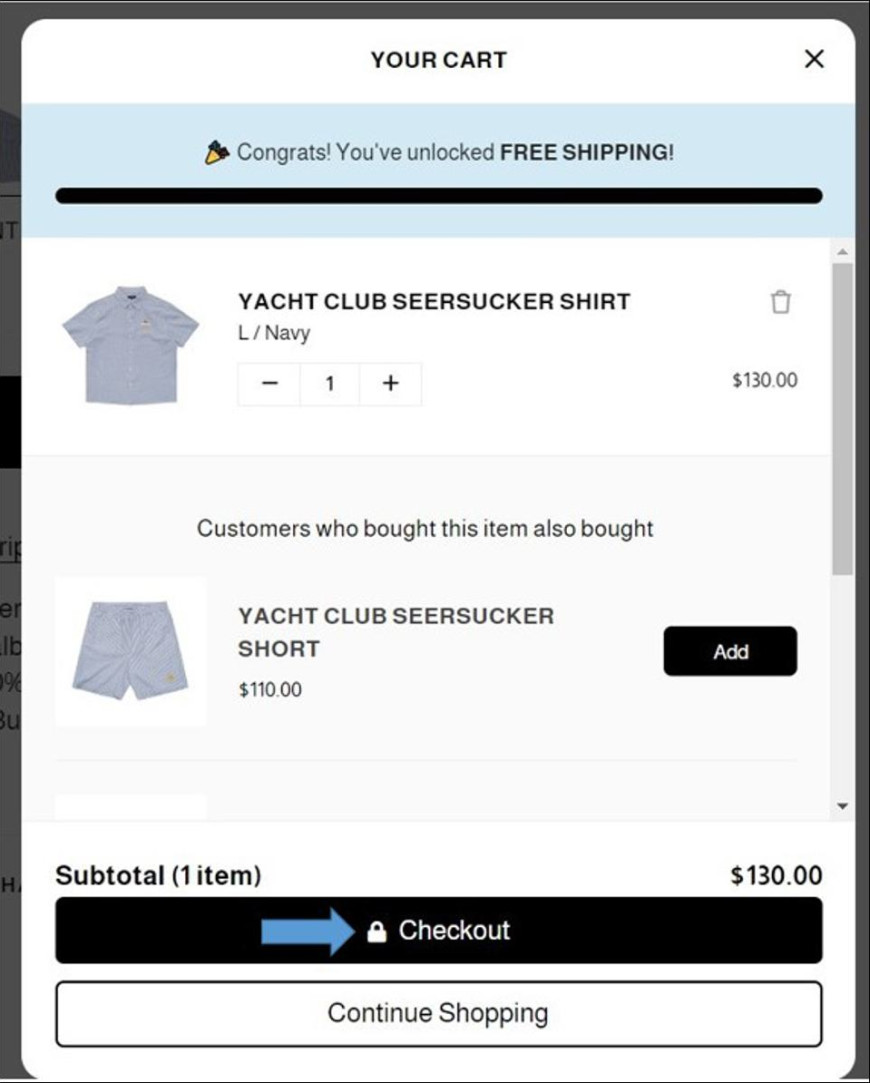The image size is (870, 1083).
Task: Tap the scrollbar down arrow
Action: coord(842,806)
